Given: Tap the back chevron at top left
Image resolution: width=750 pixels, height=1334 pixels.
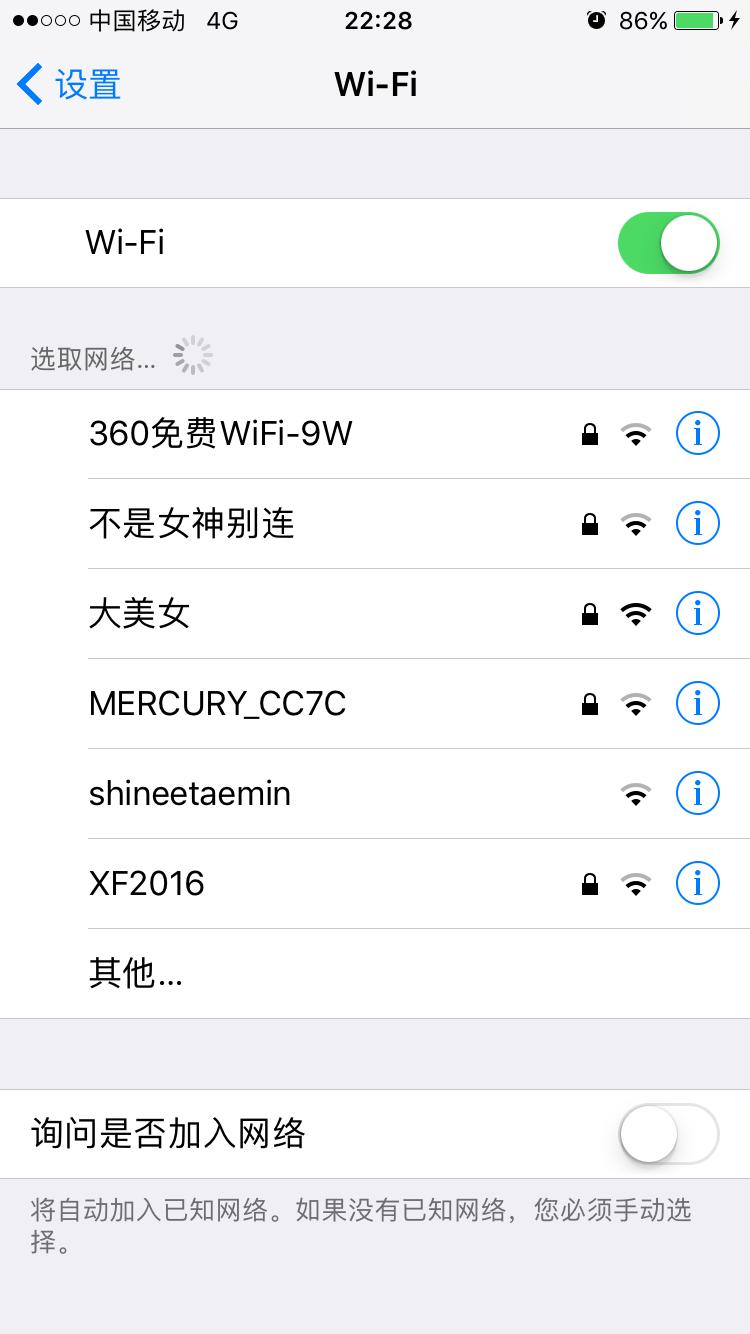Looking at the screenshot, I should point(28,85).
